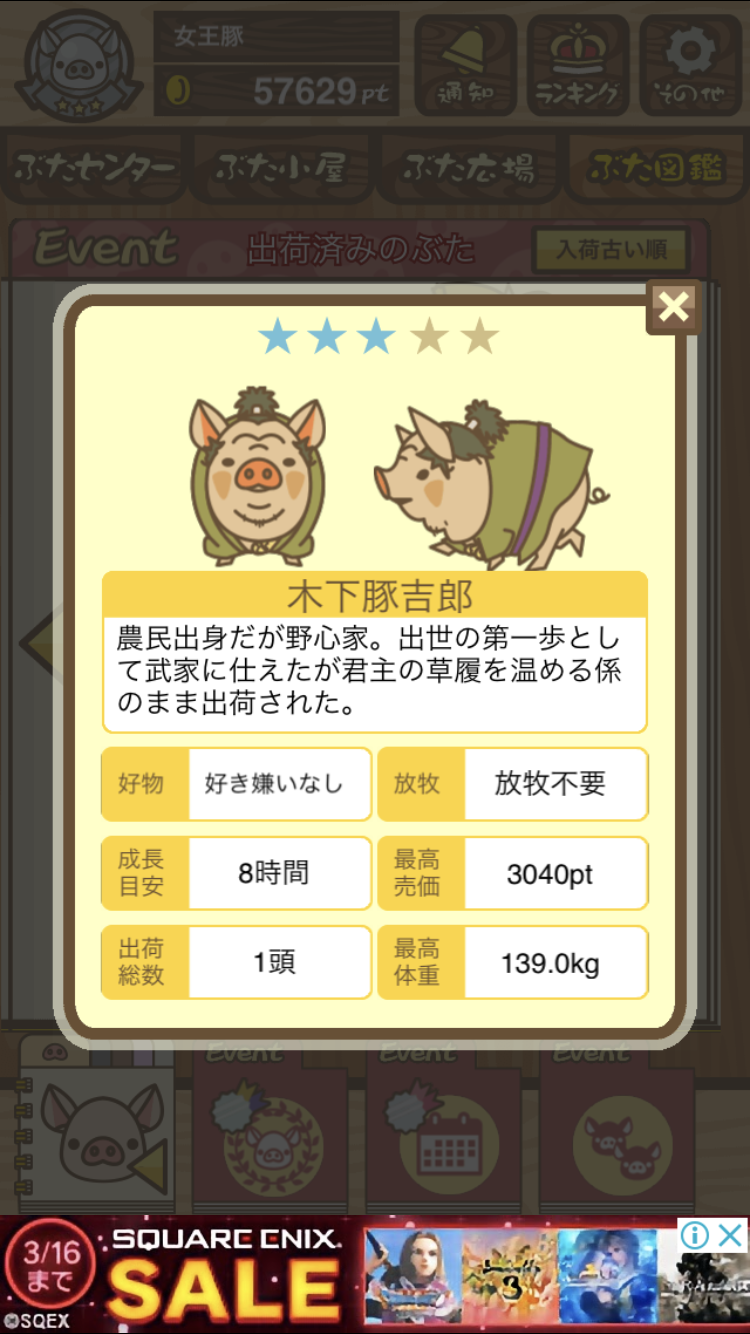The height and width of the screenshot is (1334, 750).
Task: Dismiss the ad with the X icon
Action: click(731, 1235)
